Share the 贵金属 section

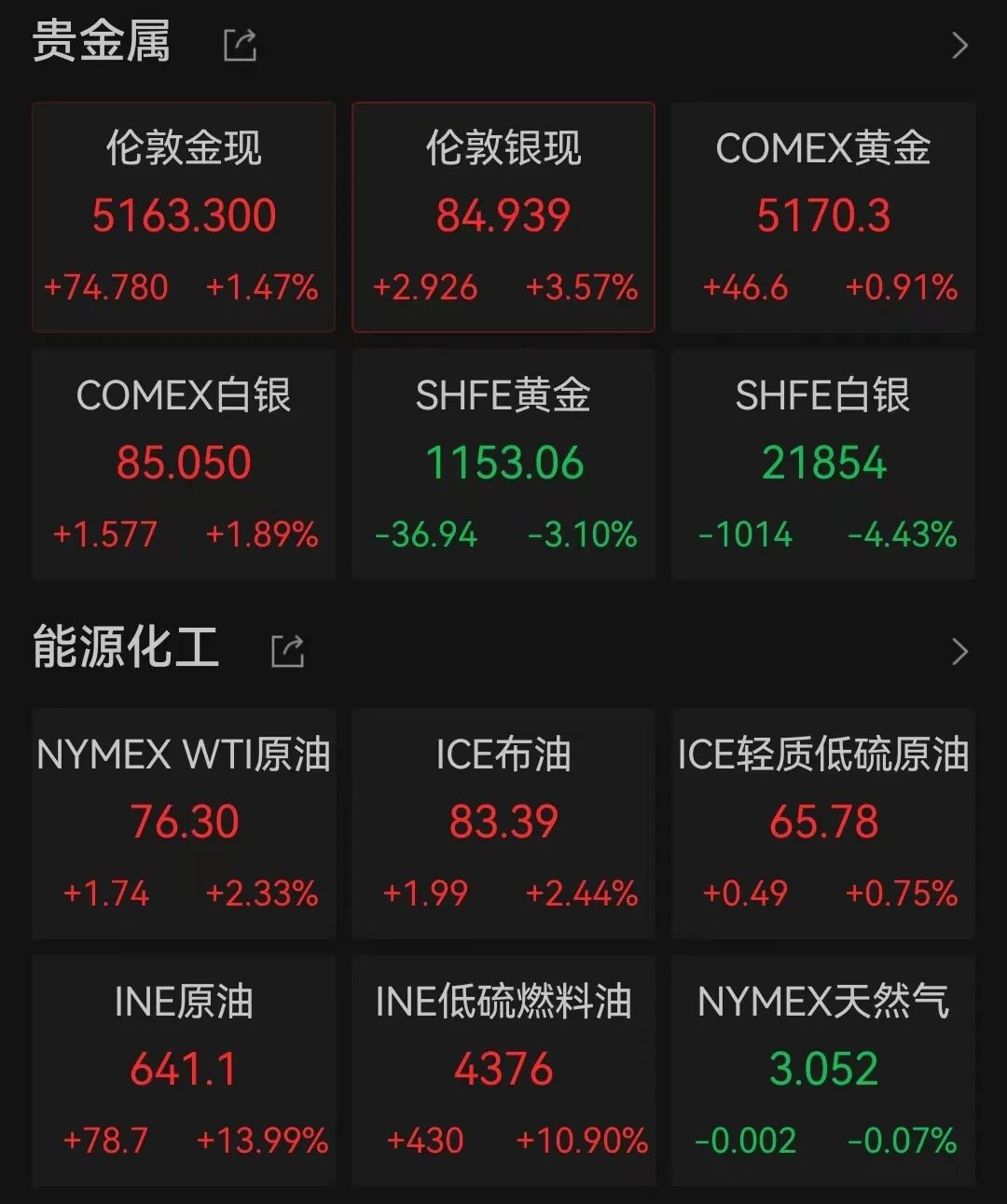point(240,45)
